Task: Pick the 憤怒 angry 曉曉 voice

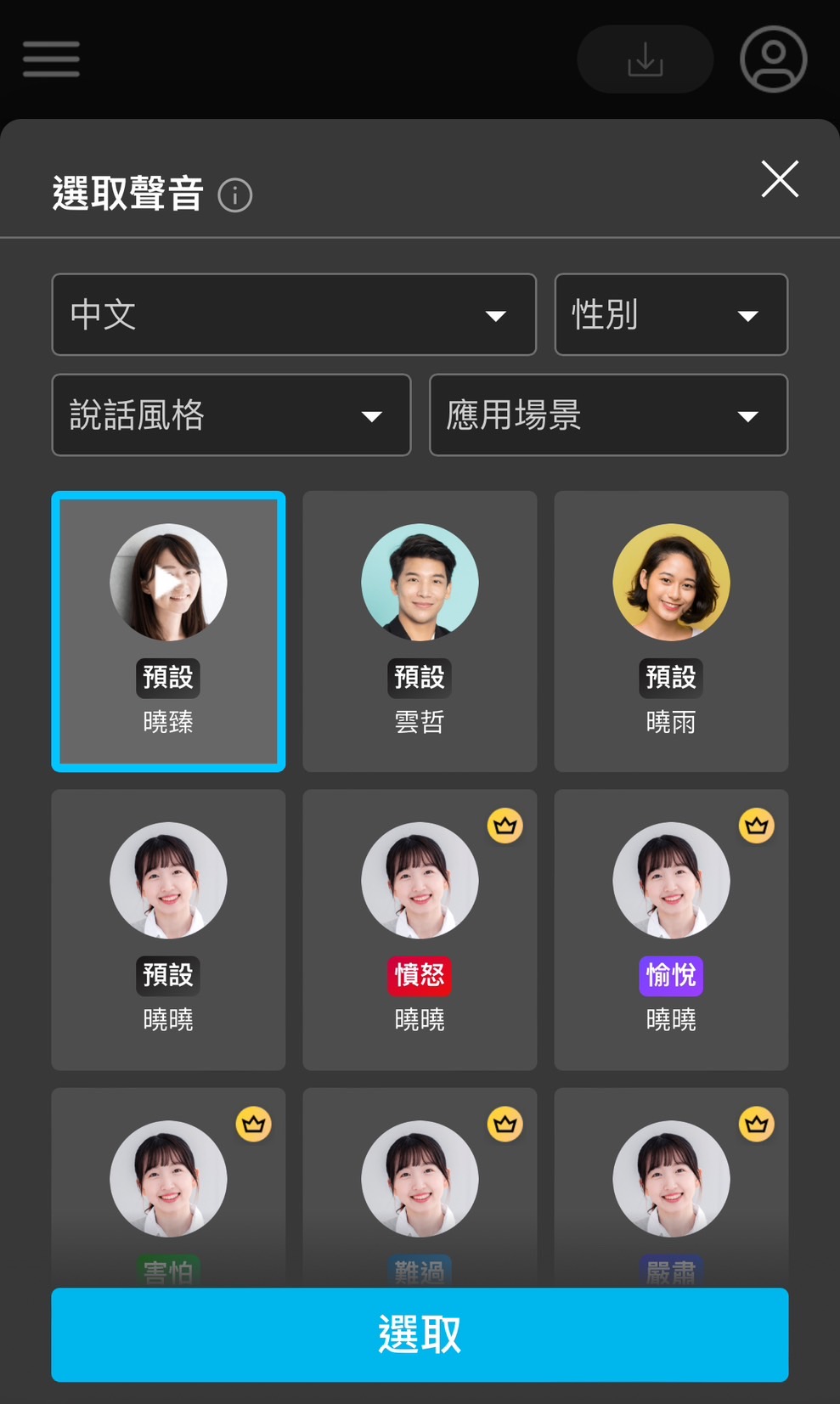Action: click(419, 929)
